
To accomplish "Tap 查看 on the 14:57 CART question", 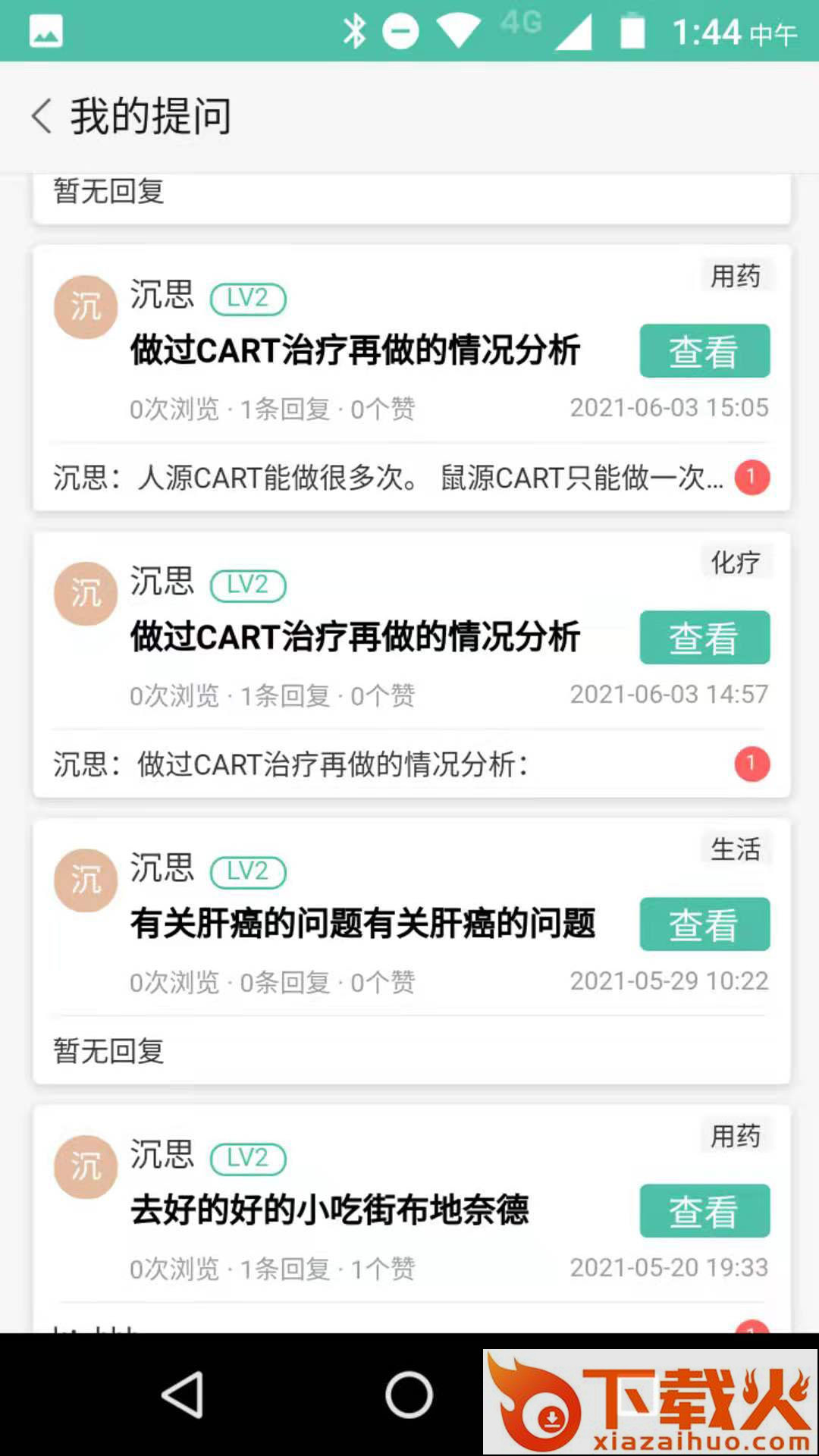I will (704, 638).
